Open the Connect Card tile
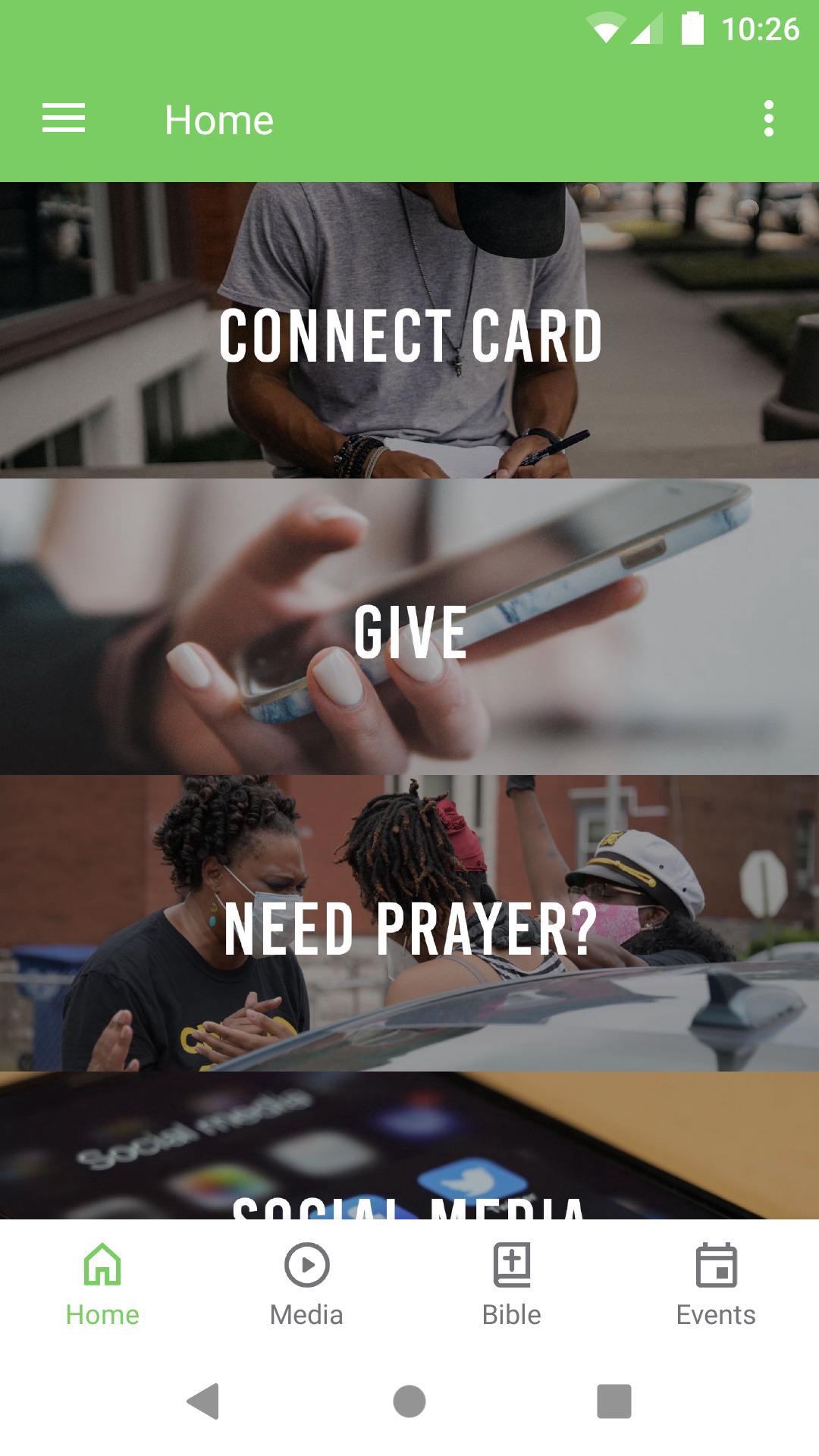The width and height of the screenshot is (819, 1456). (x=409, y=331)
